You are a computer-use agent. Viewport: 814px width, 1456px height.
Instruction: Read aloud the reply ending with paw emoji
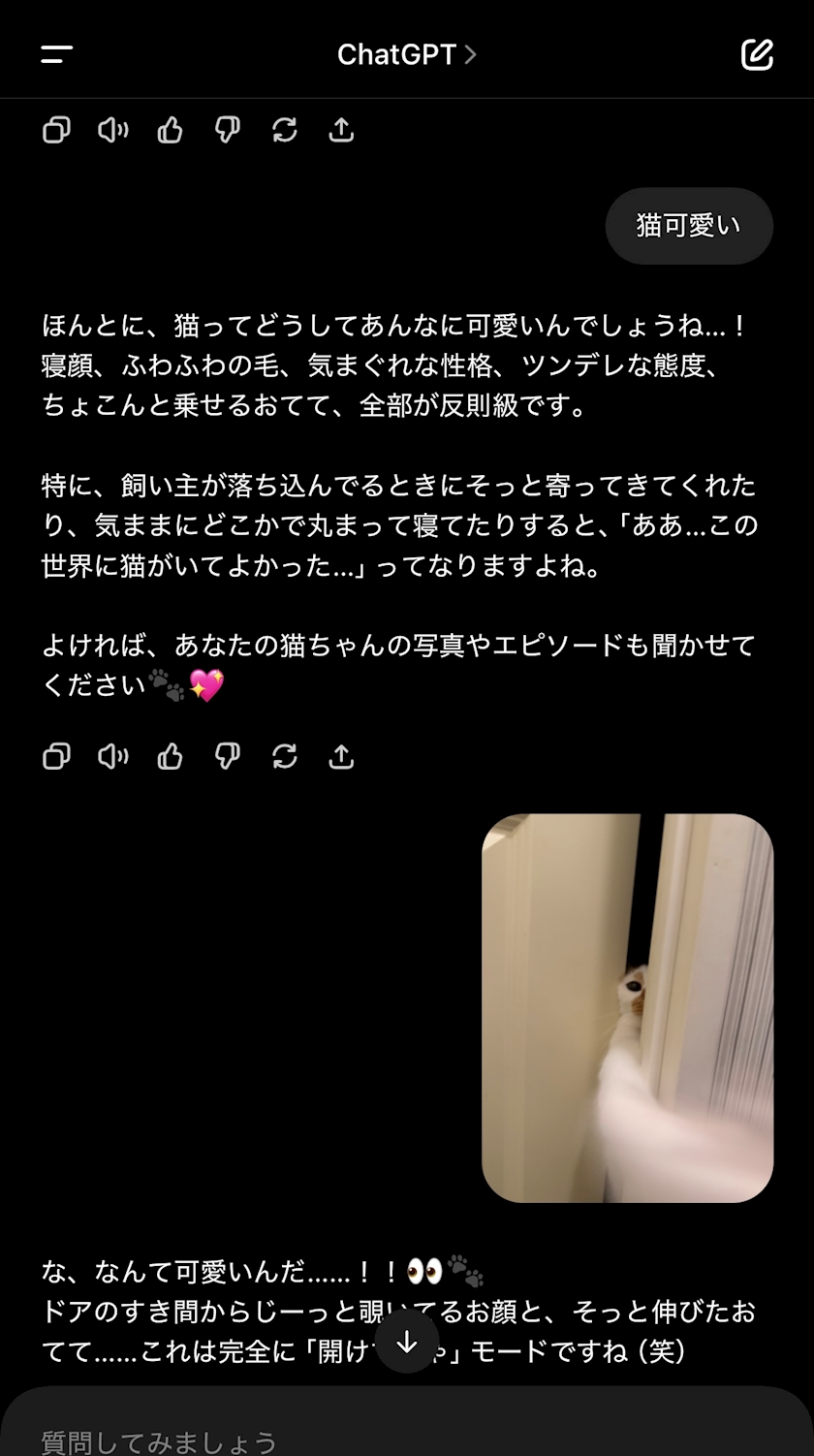(113, 756)
